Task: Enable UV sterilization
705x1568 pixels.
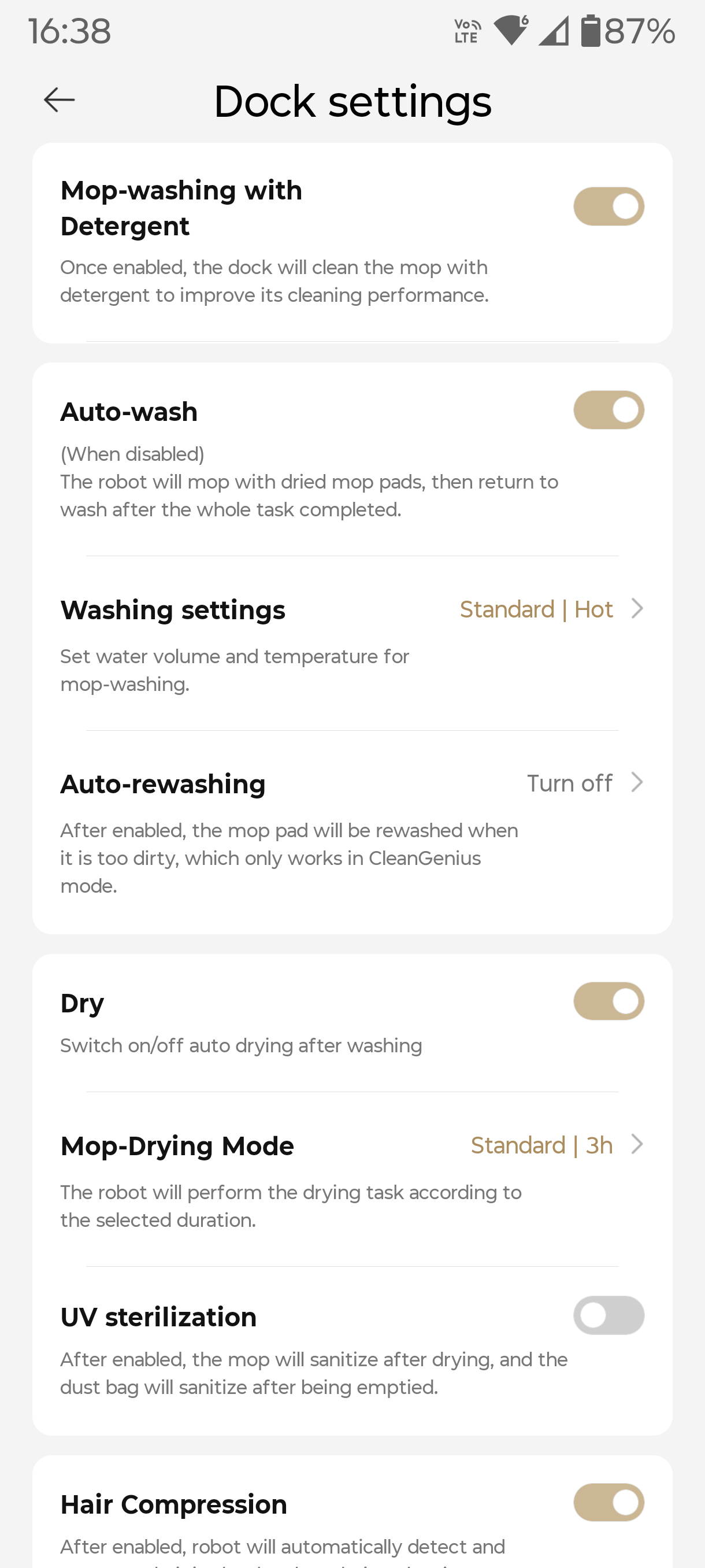Action: pos(608,1315)
